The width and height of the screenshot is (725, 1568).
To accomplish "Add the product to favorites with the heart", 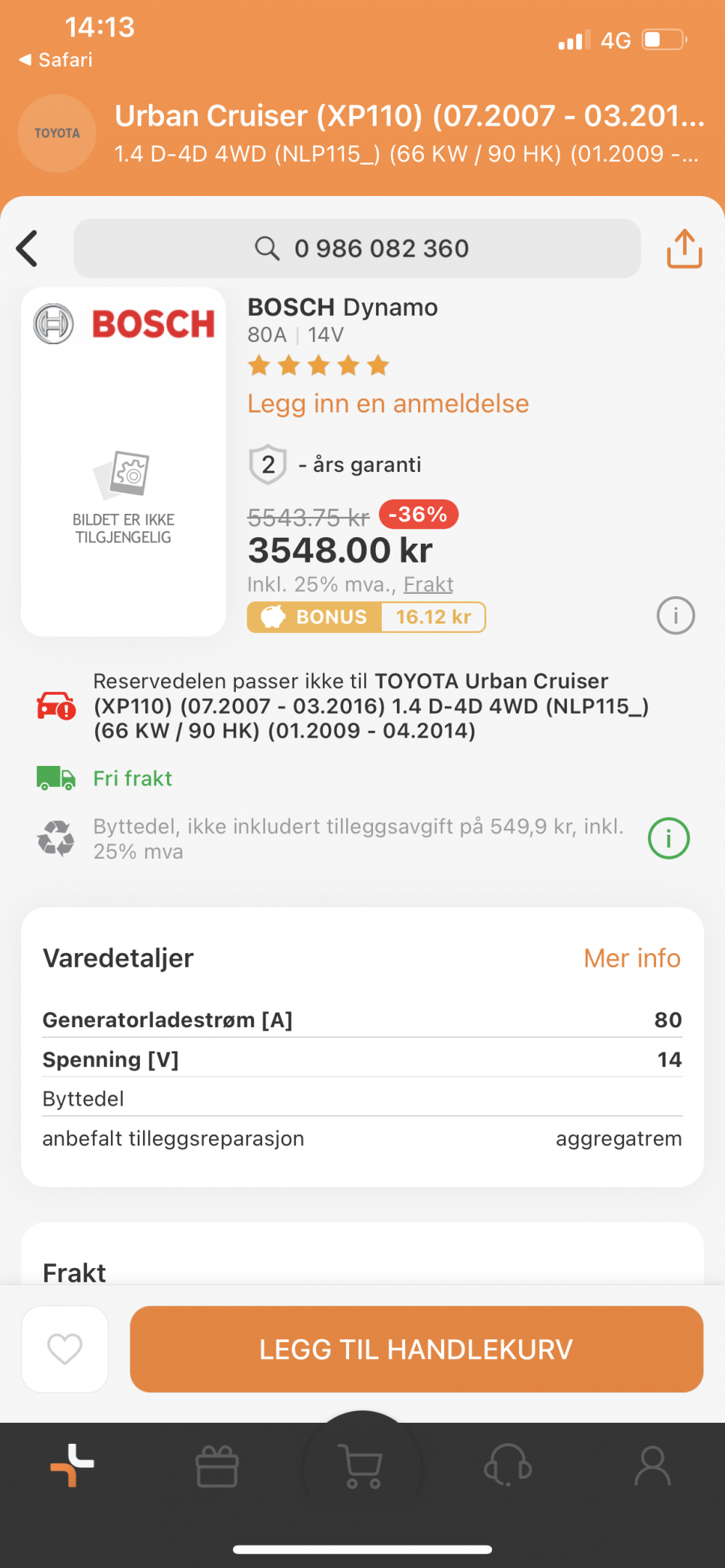I will (x=65, y=1349).
